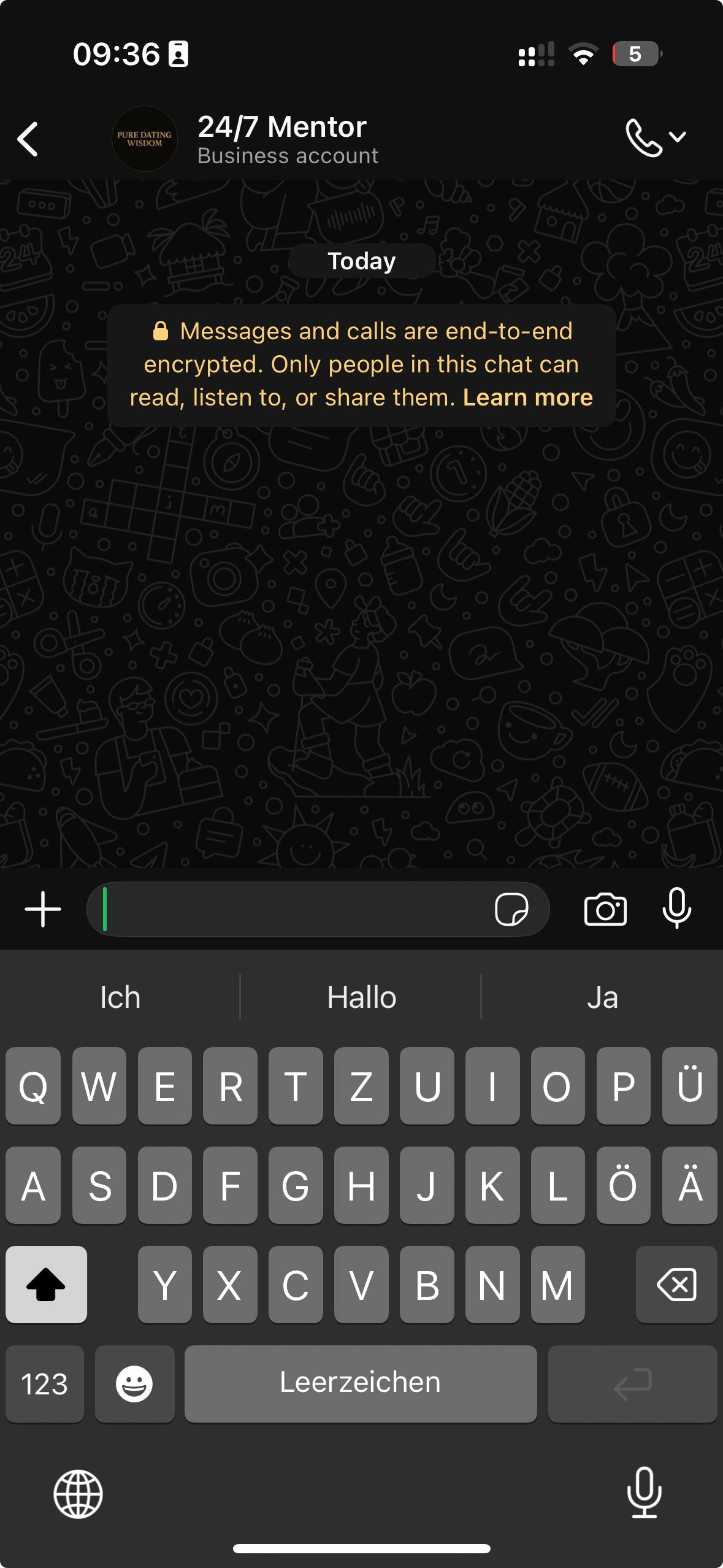Tap the Leerzeichen space bar

[x=361, y=1384]
